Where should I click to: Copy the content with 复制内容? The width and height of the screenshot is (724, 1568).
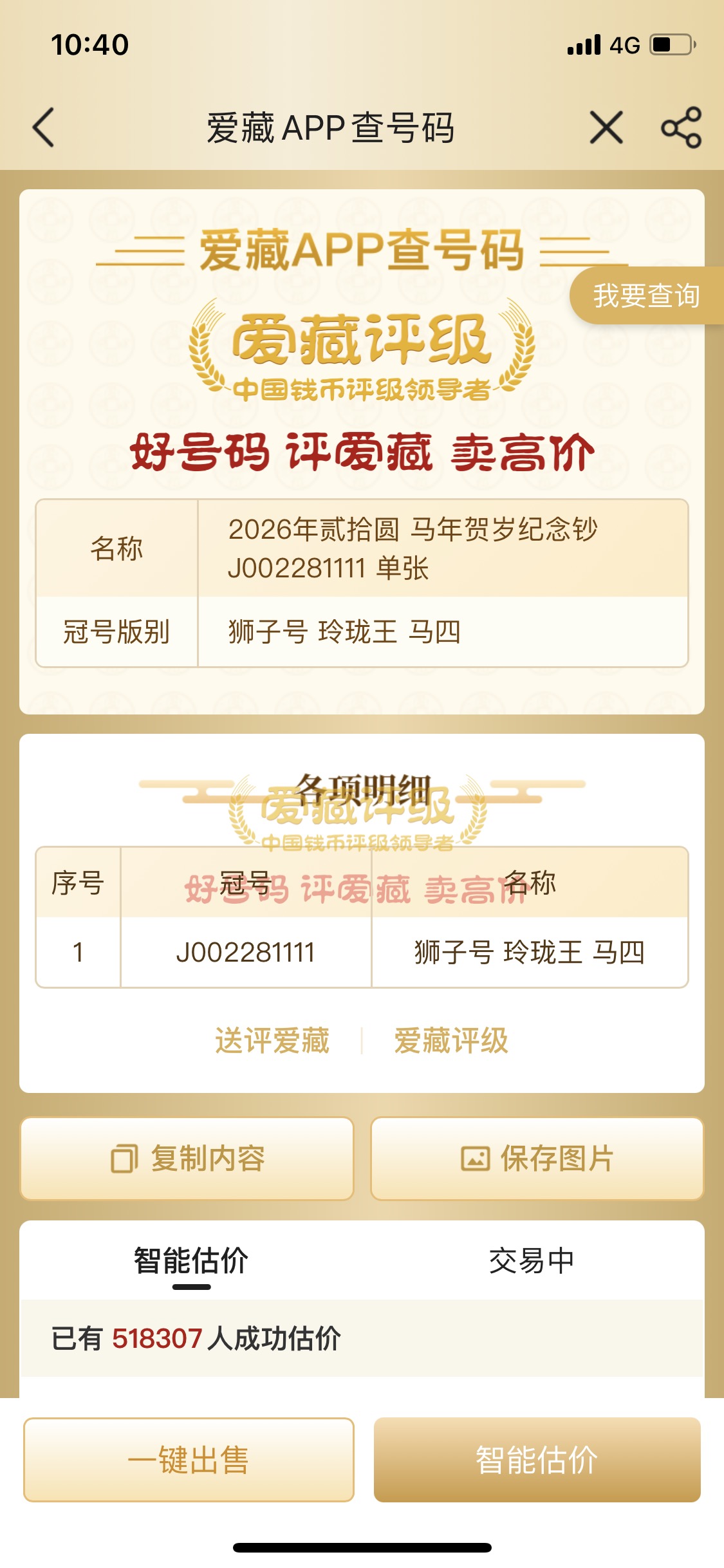[x=187, y=1159]
